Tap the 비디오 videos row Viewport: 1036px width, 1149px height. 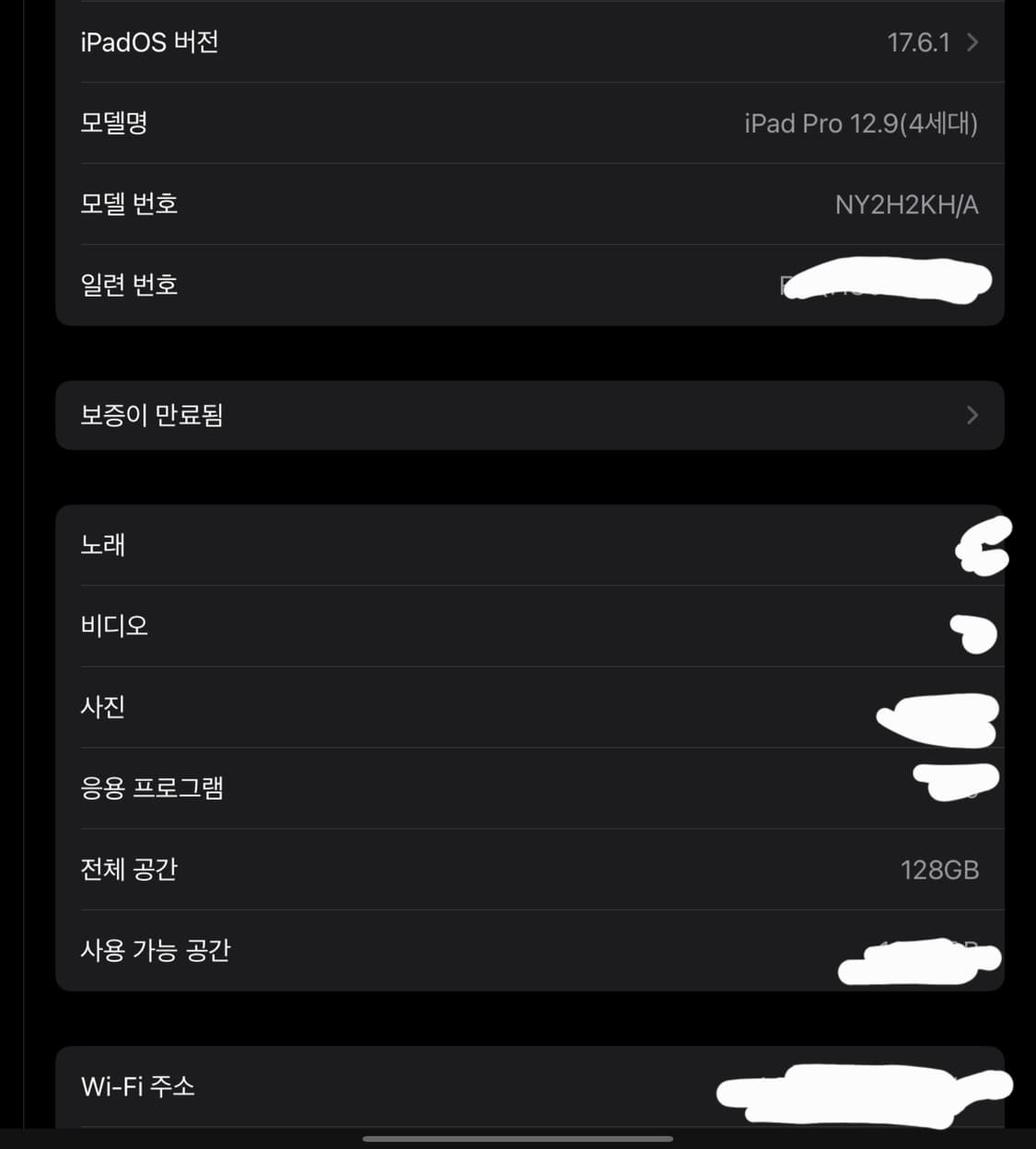pyautogui.click(x=530, y=625)
